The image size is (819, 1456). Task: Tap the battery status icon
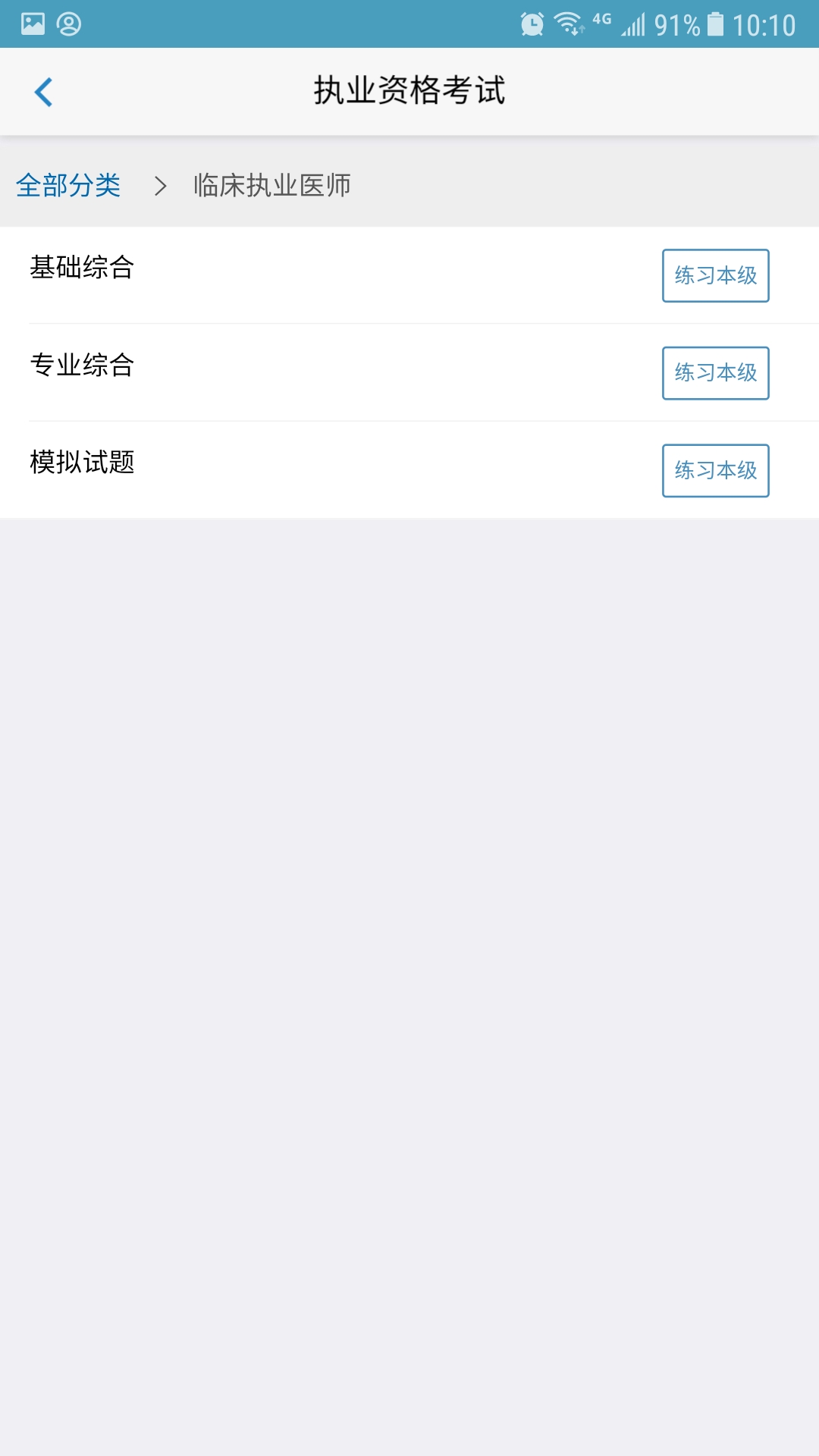click(714, 23)
